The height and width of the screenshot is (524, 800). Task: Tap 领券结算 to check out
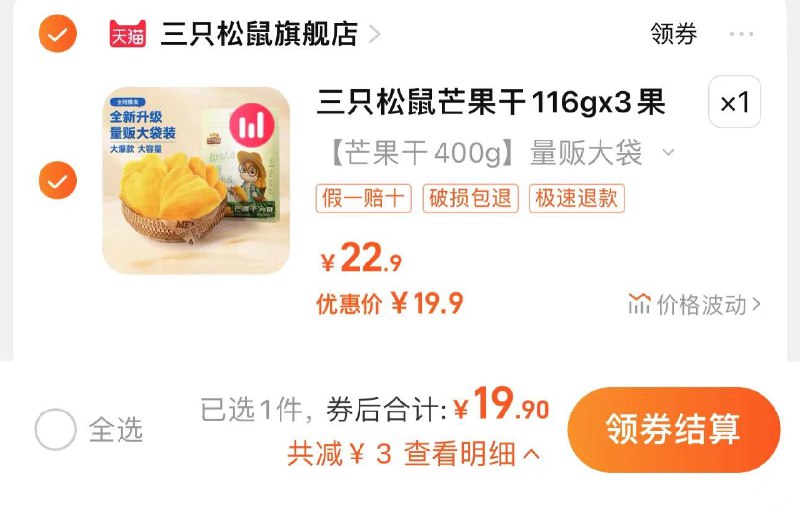point(673,430)
